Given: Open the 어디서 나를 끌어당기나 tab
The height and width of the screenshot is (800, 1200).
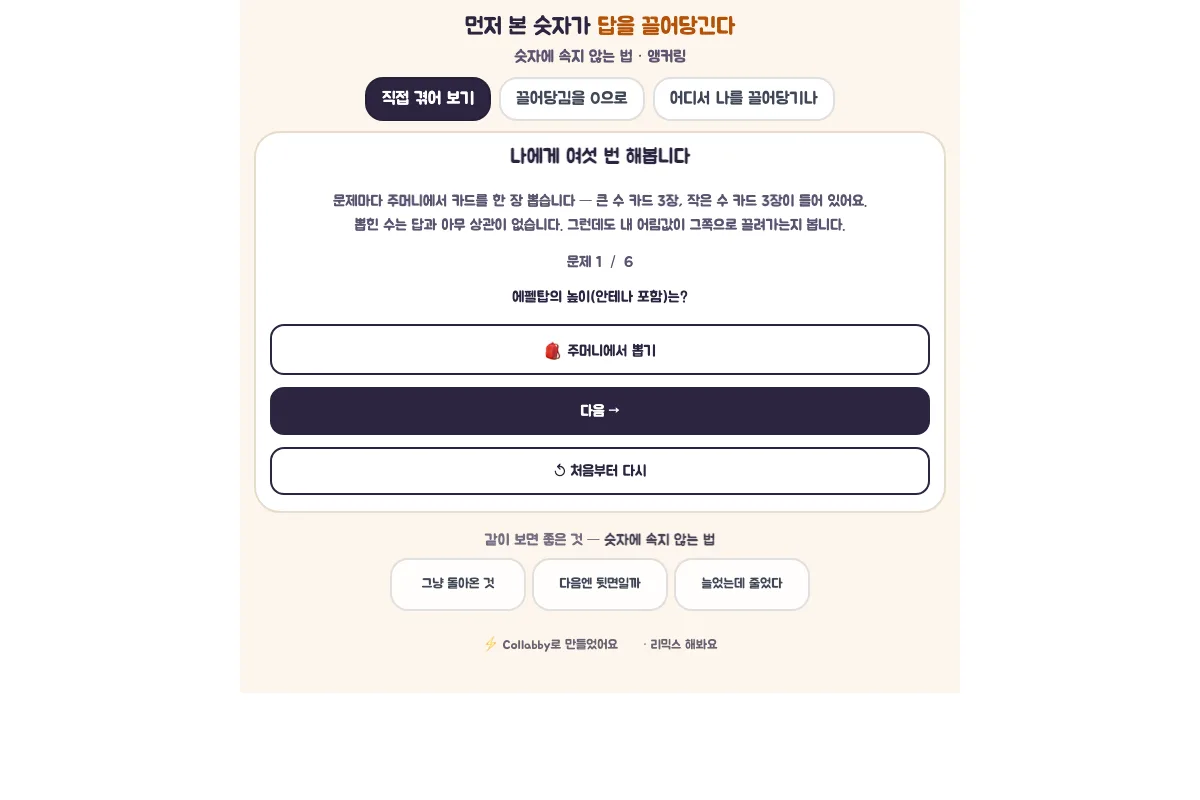Looking at the screenshot, I should 744,99.
